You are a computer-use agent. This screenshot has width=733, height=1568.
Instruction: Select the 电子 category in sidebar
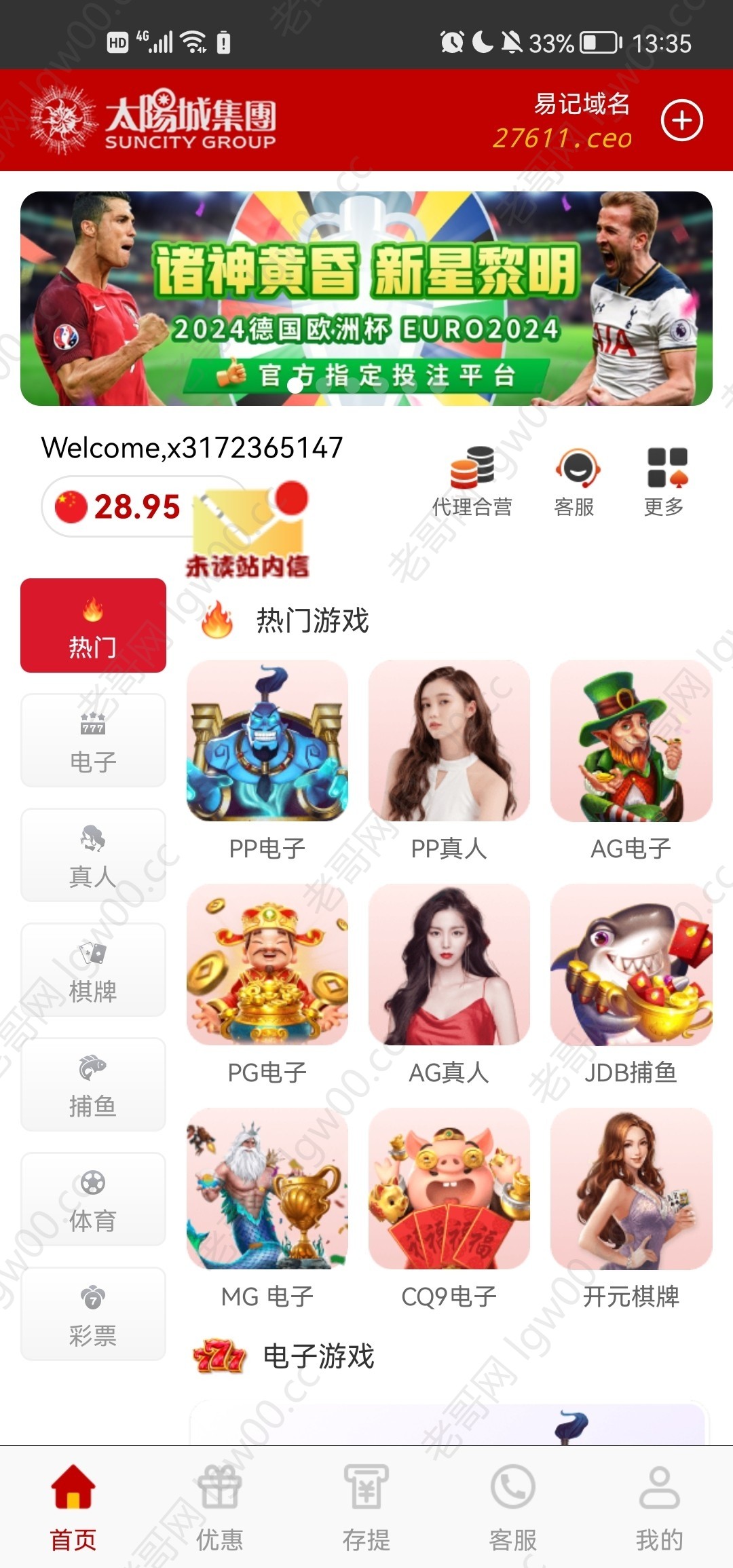click(93, 741)
